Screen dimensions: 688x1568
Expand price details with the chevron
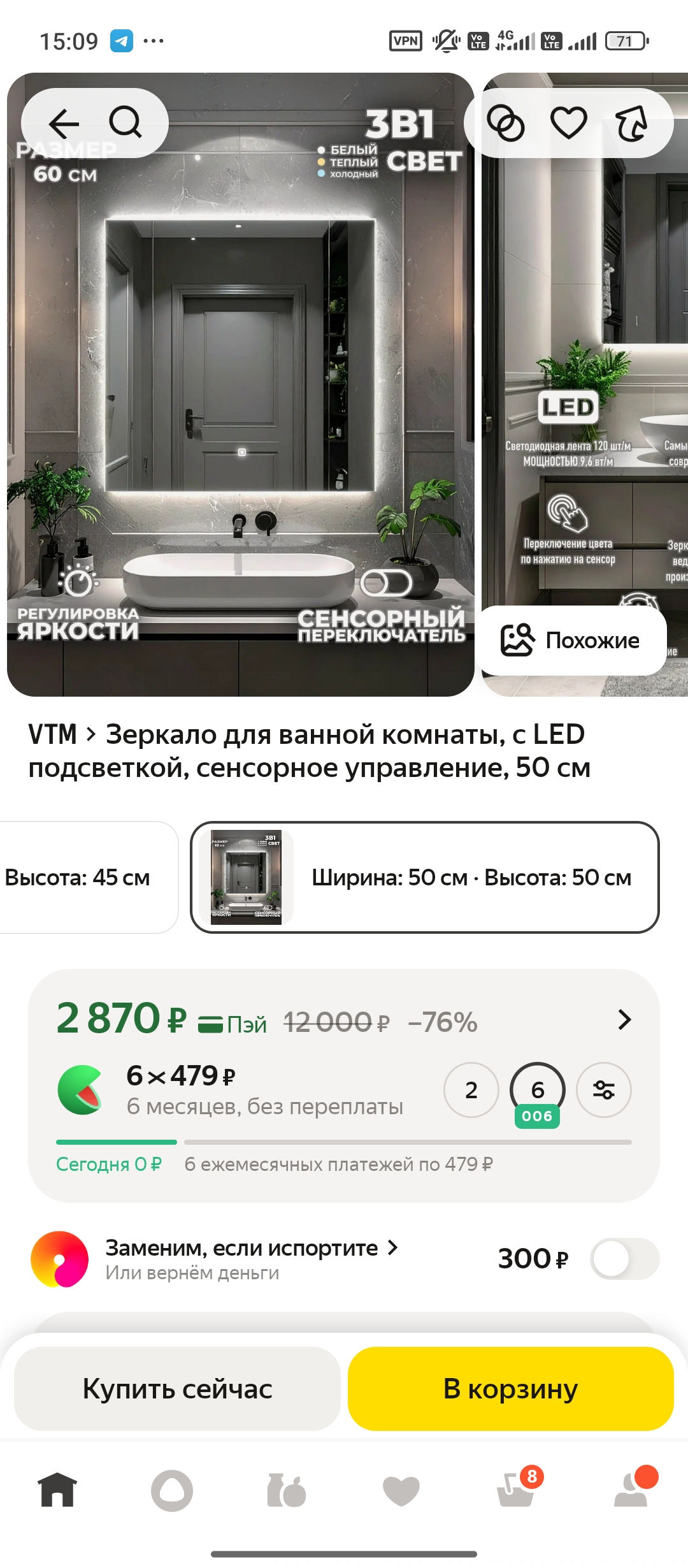click(624, 1020)
